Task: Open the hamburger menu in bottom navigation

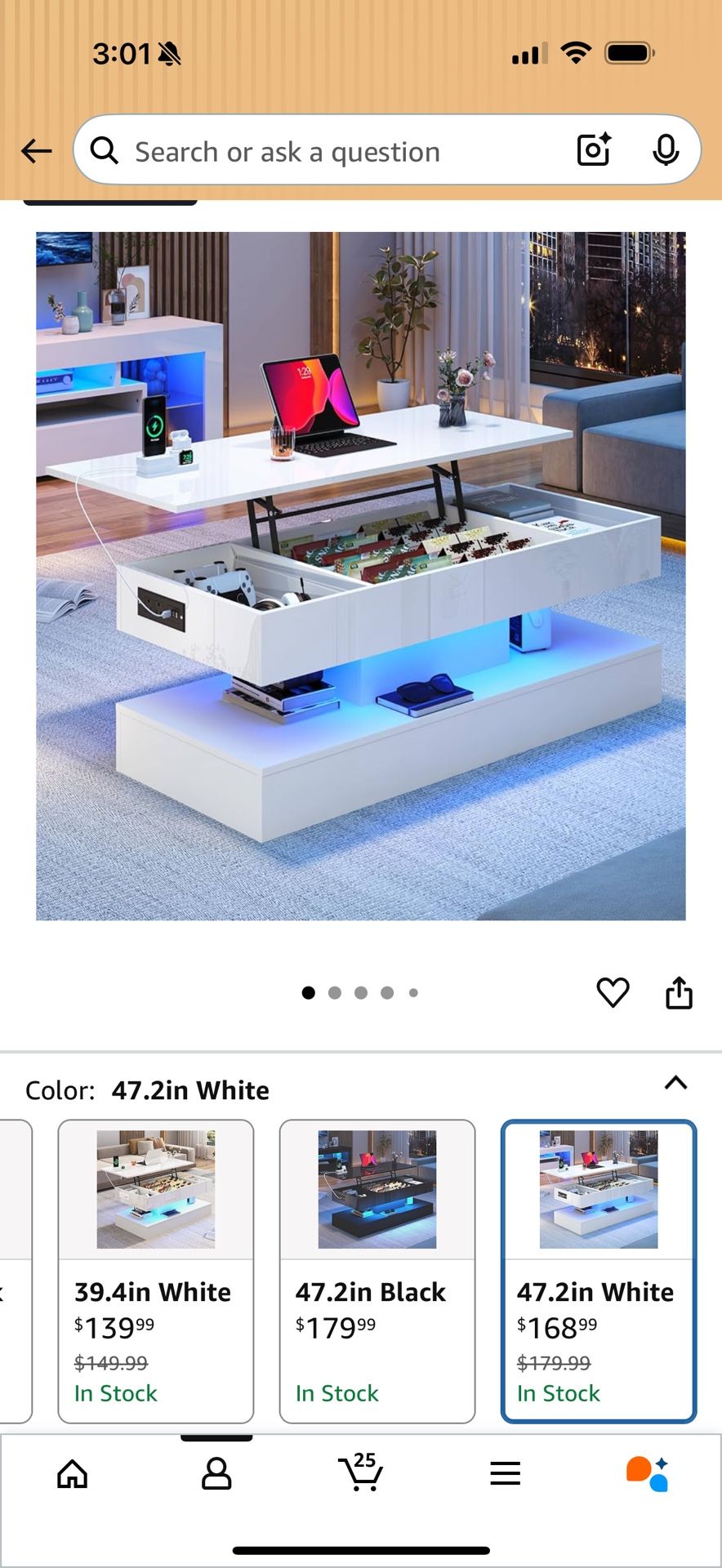Action: point(506,1474)
